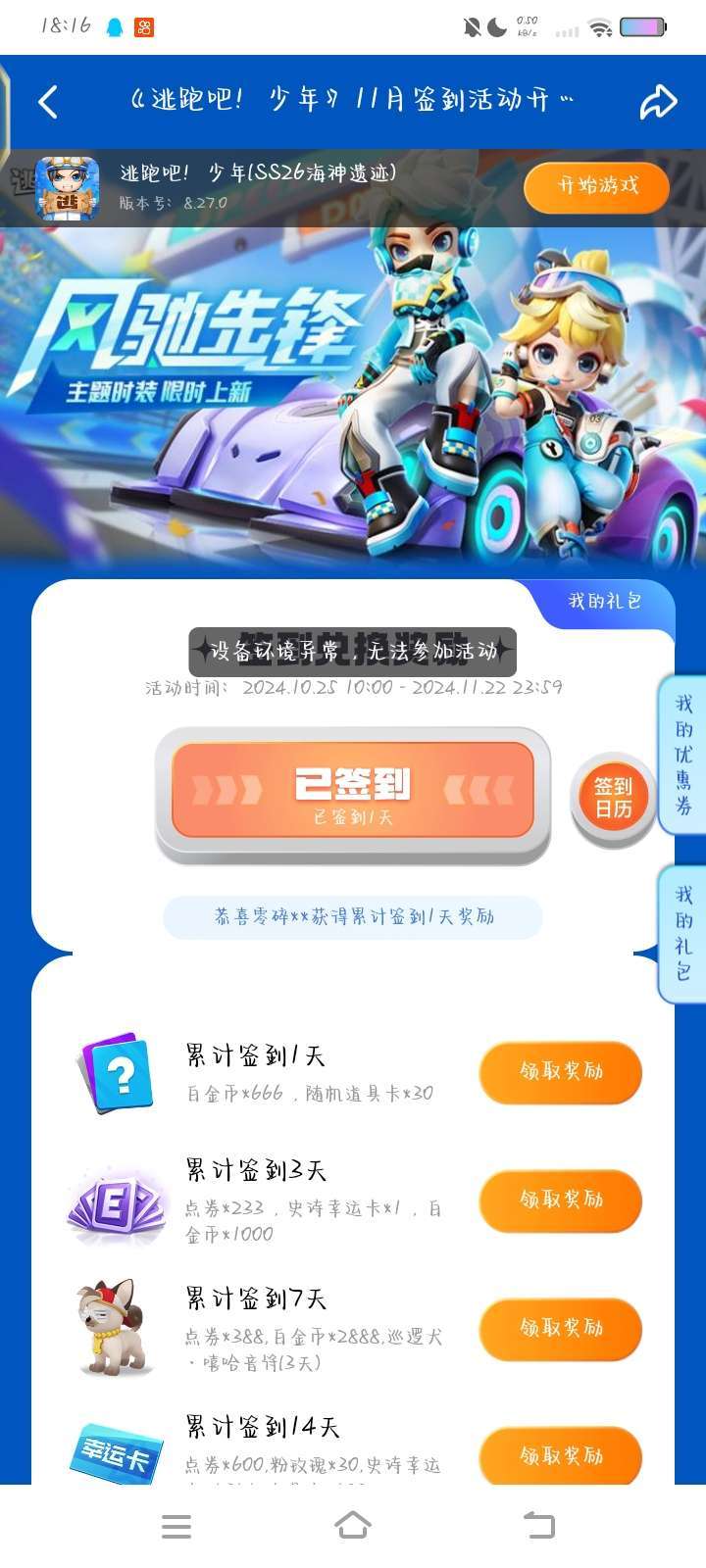Claim reward for 累计签到3天
706x1568 pixels.
click(x=561, y=1200)
